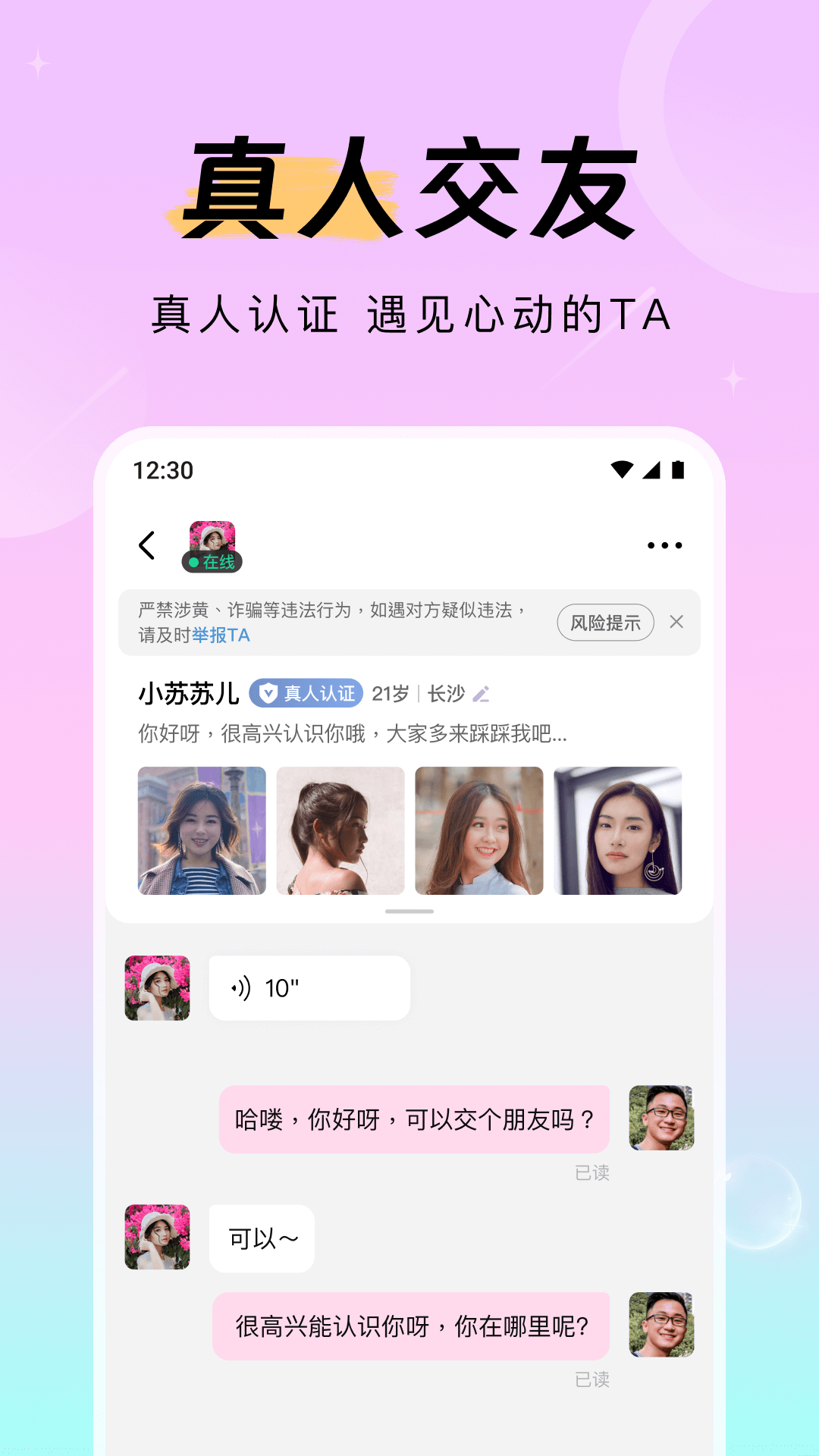Tap the male user's avatar beside 哈喽 message

661,1119
